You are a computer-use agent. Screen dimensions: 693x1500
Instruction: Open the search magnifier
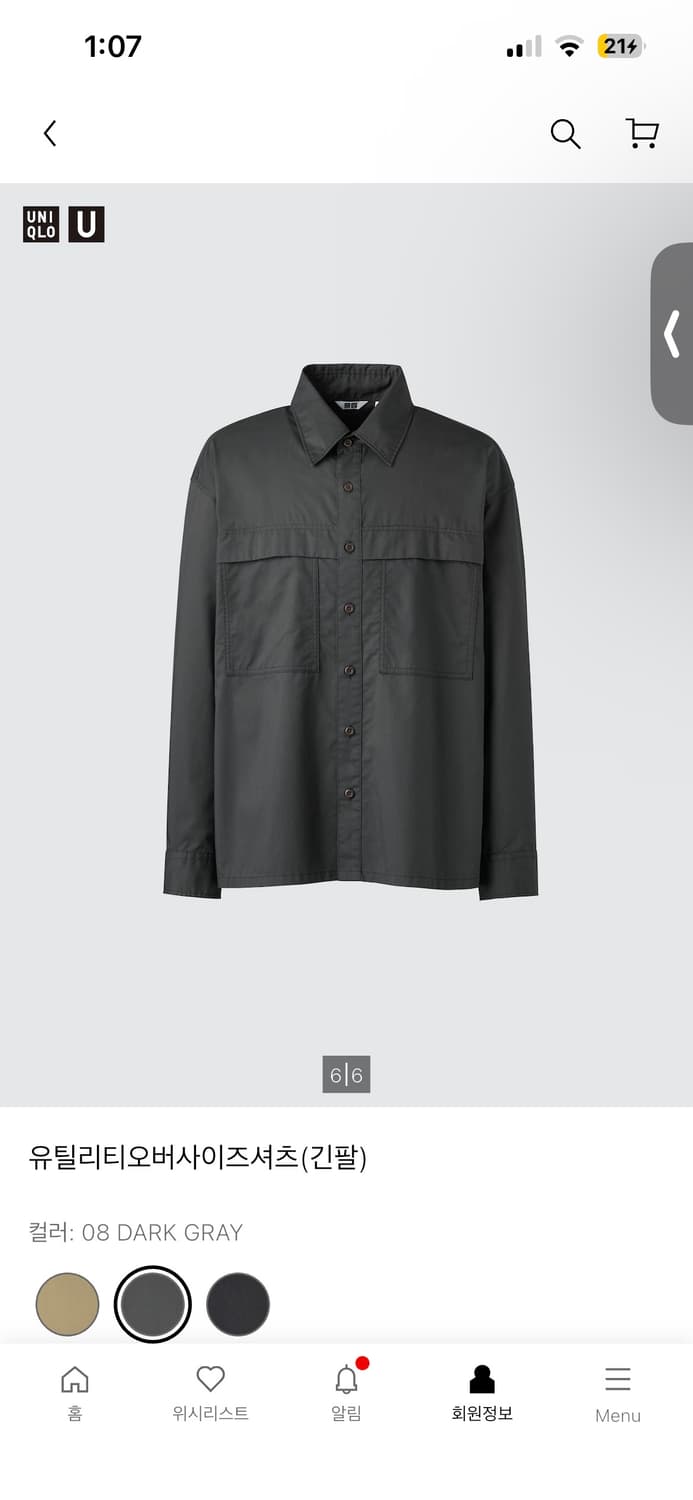565,133
